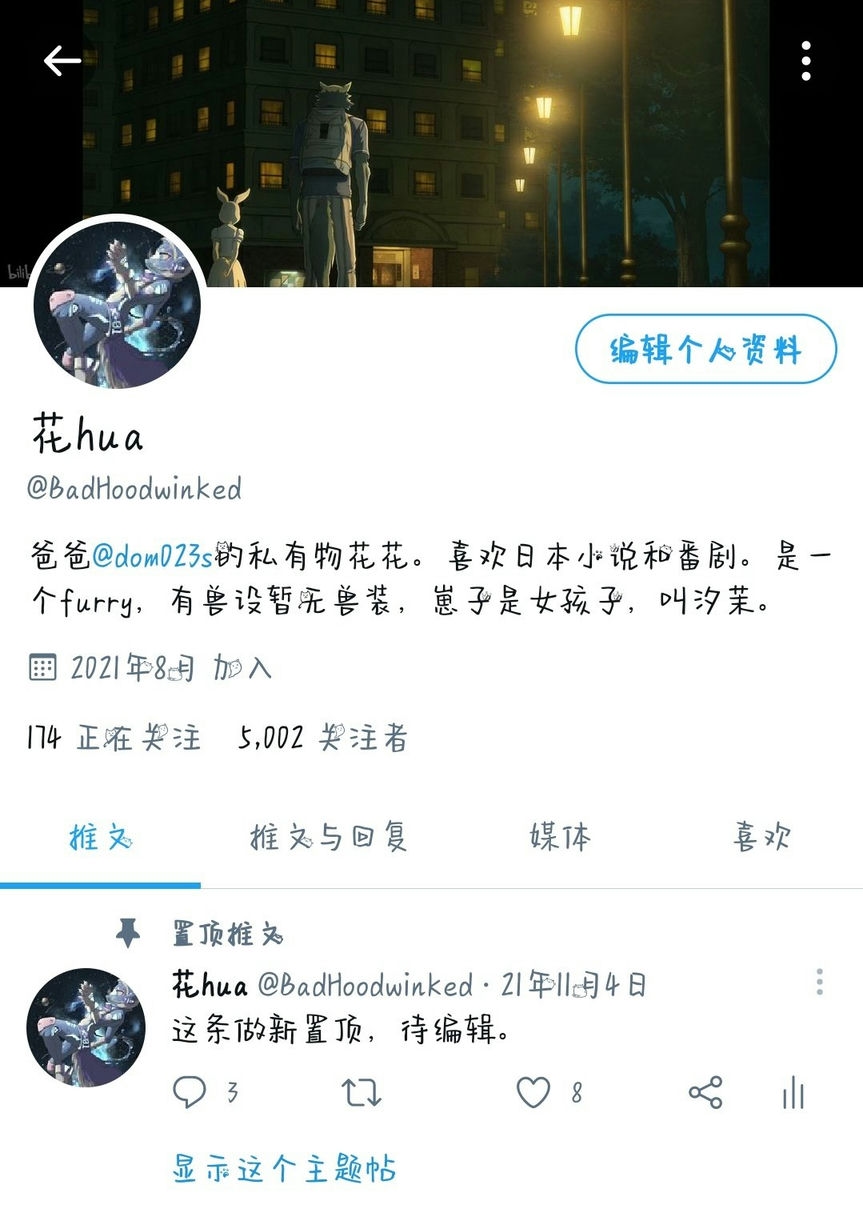863x1209 pixels.
Task: View analytics for the pinned tweet
Action: coord(793,1092)
